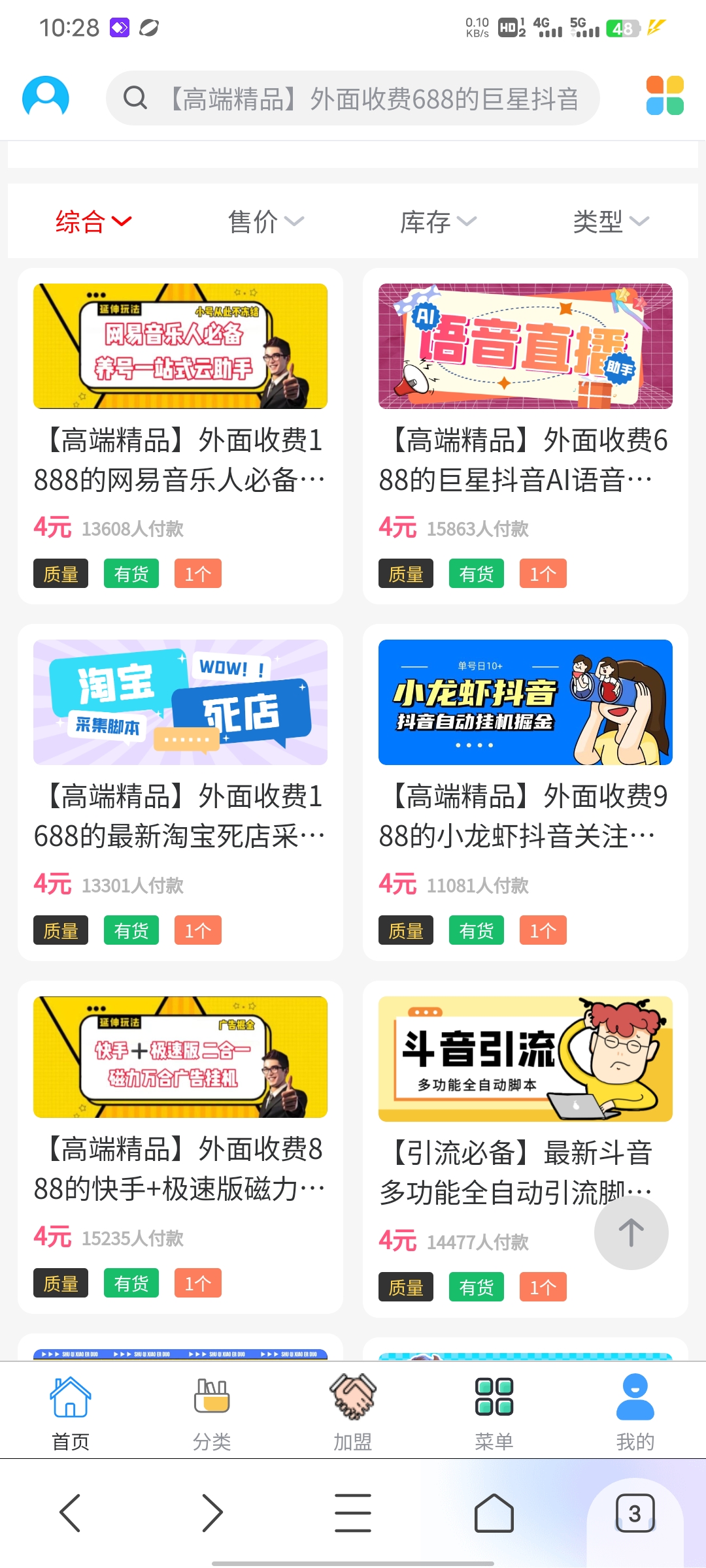Tap the search box for 高端精品

coord(353,98)
